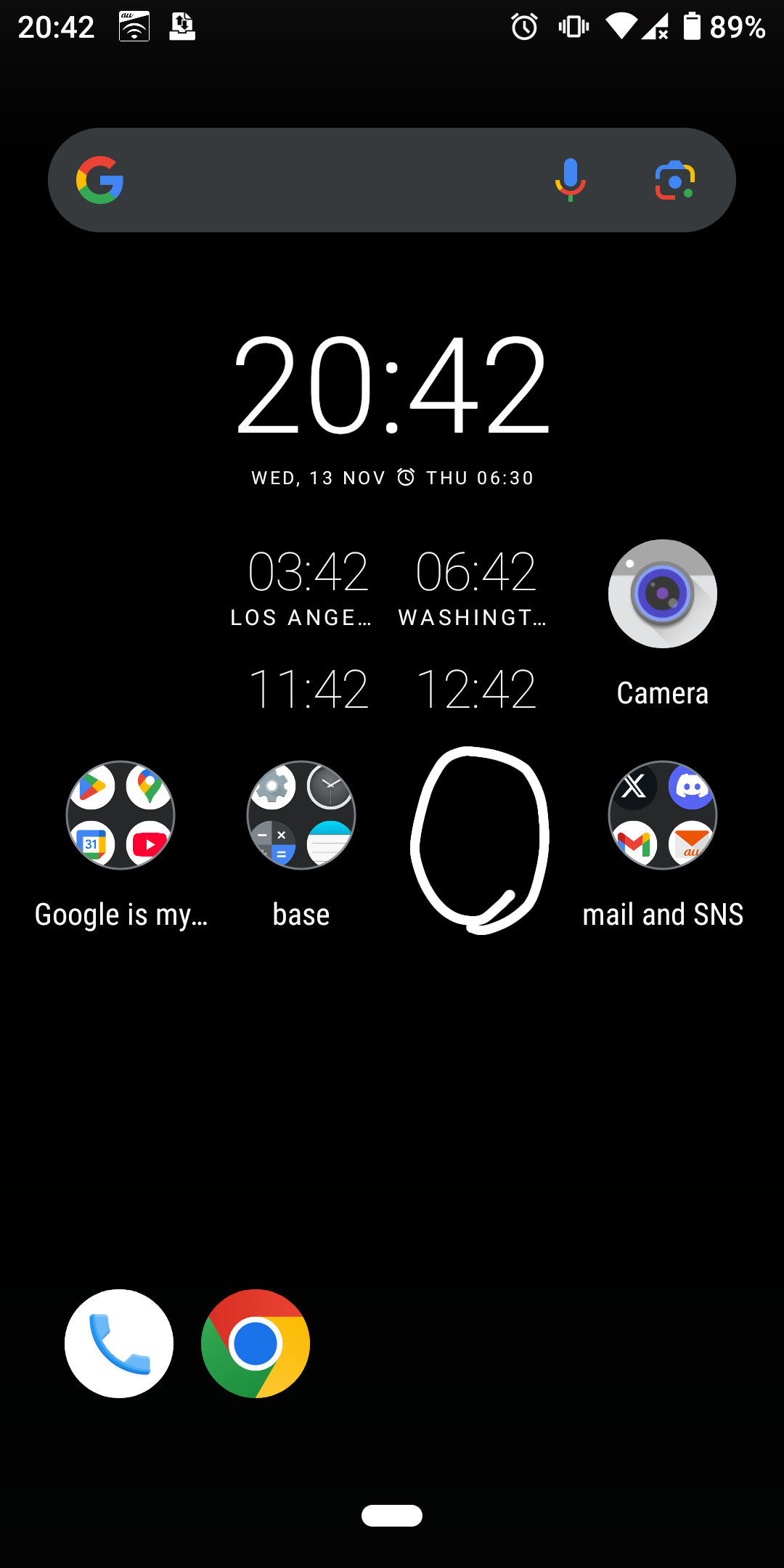Launch the Phone dialer app
This screenshot has width=784, height=1568.
[119, 1344]
